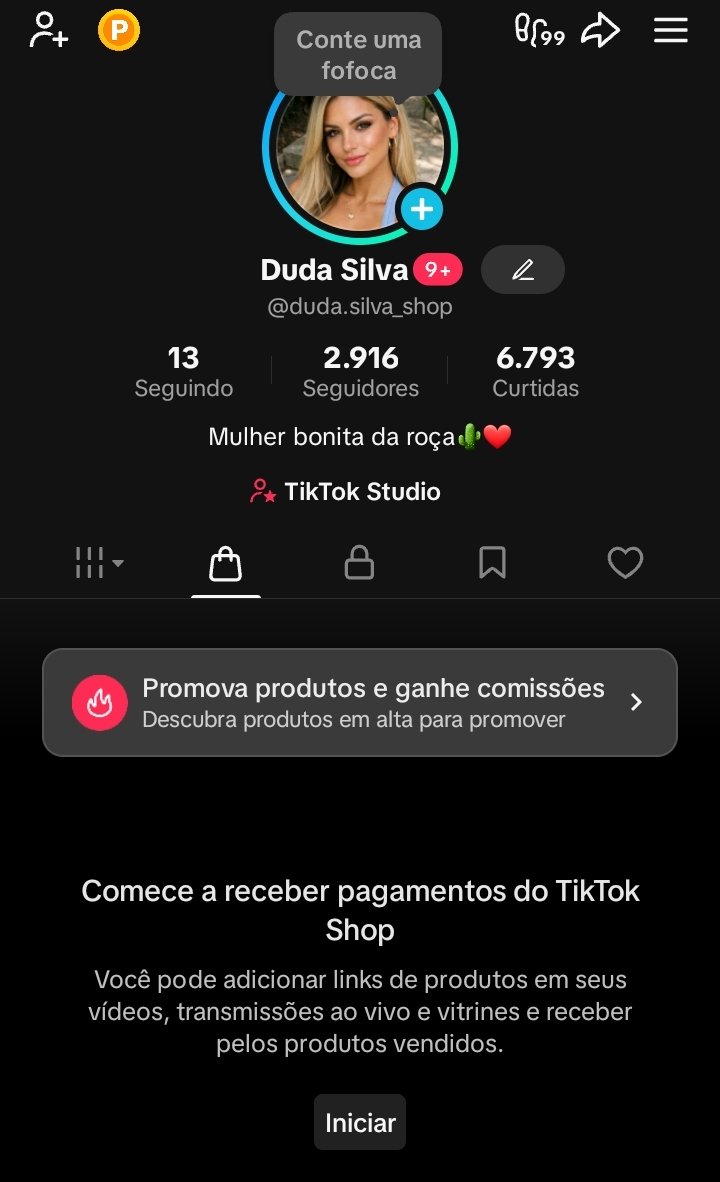The height and width of the screenshot is (1182, 720).
Task: Open 'Promova produtos e ganhe comissões' banner
Action: click(x=360, y=702)
